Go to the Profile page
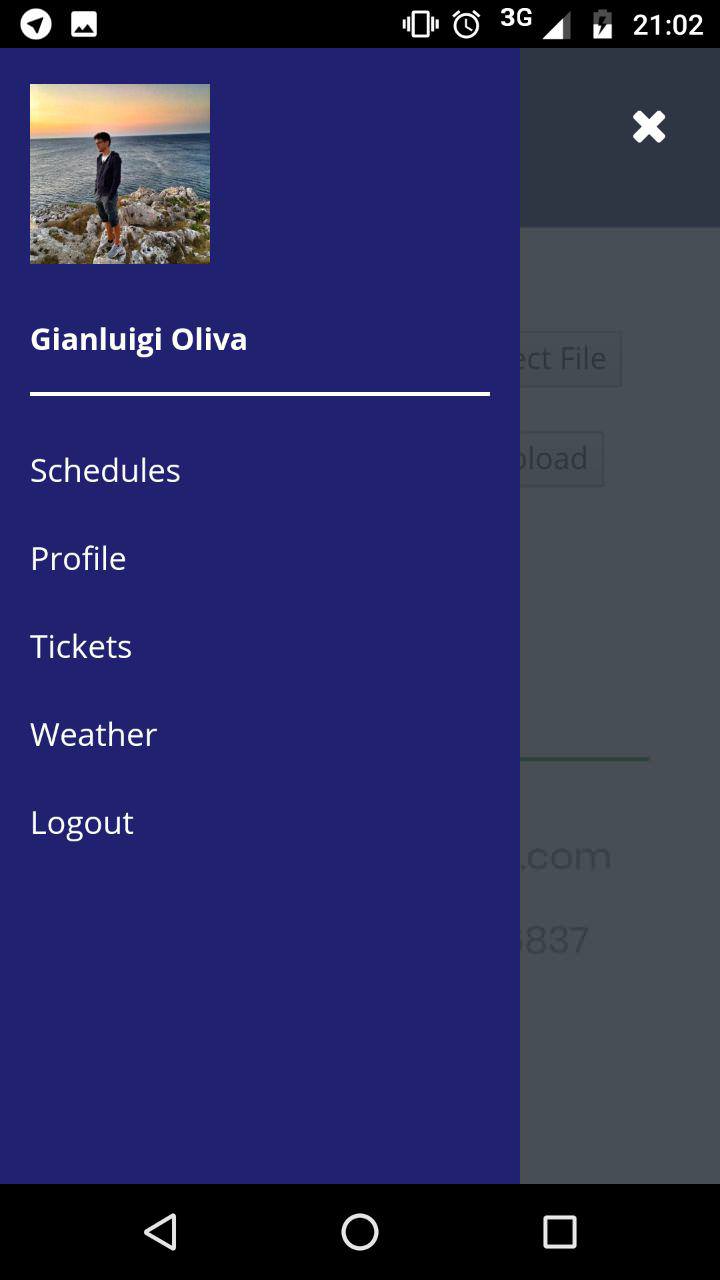This screenshot has height=1280, width=720. coord(78,558)
